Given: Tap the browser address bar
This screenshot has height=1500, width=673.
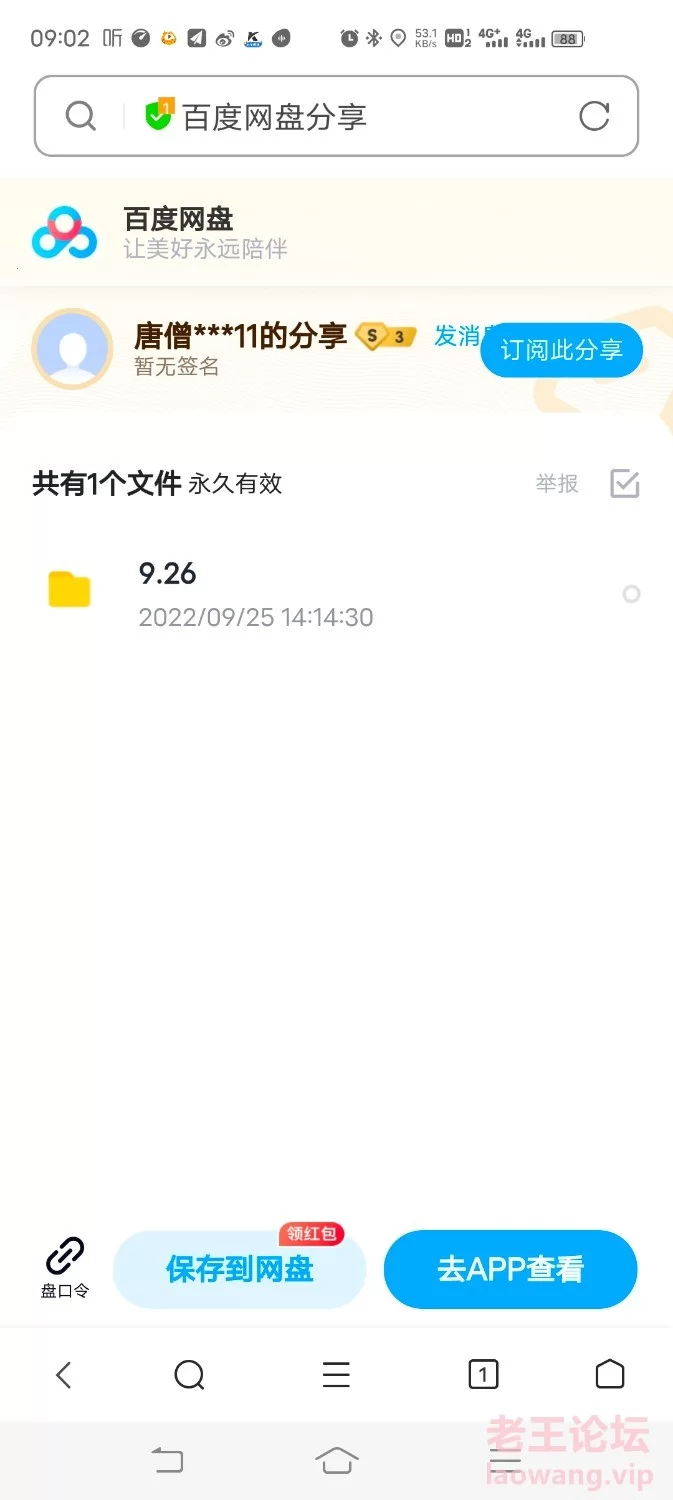Looking at the screenshot, I should click(x=336, y=116).
